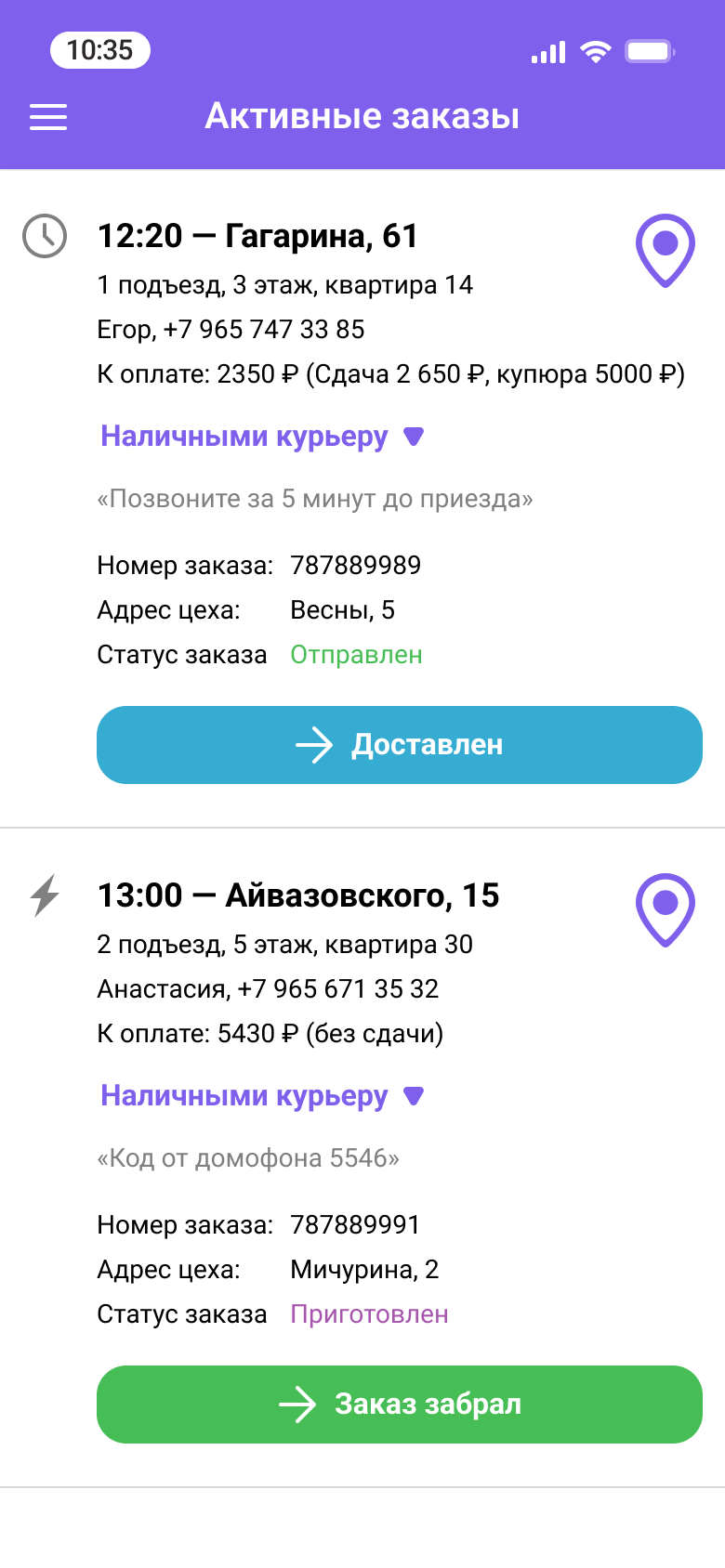This screenshot has height=1568, width=725.
Task: Expand payment method for the Айвазовского order
Action: coord(262,1096)
